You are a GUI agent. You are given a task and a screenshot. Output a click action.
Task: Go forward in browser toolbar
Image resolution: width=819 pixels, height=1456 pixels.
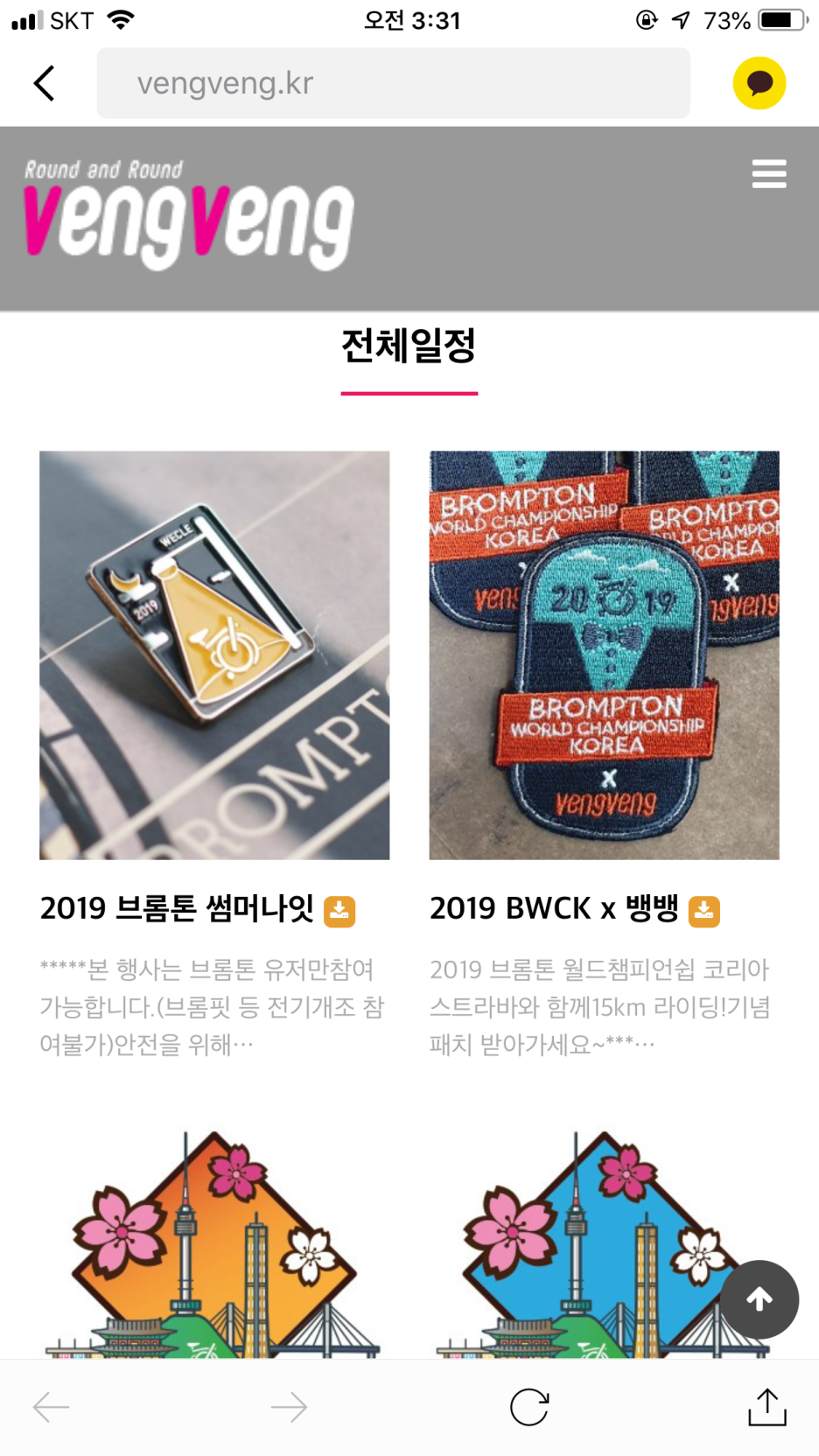coord(289,1407)
